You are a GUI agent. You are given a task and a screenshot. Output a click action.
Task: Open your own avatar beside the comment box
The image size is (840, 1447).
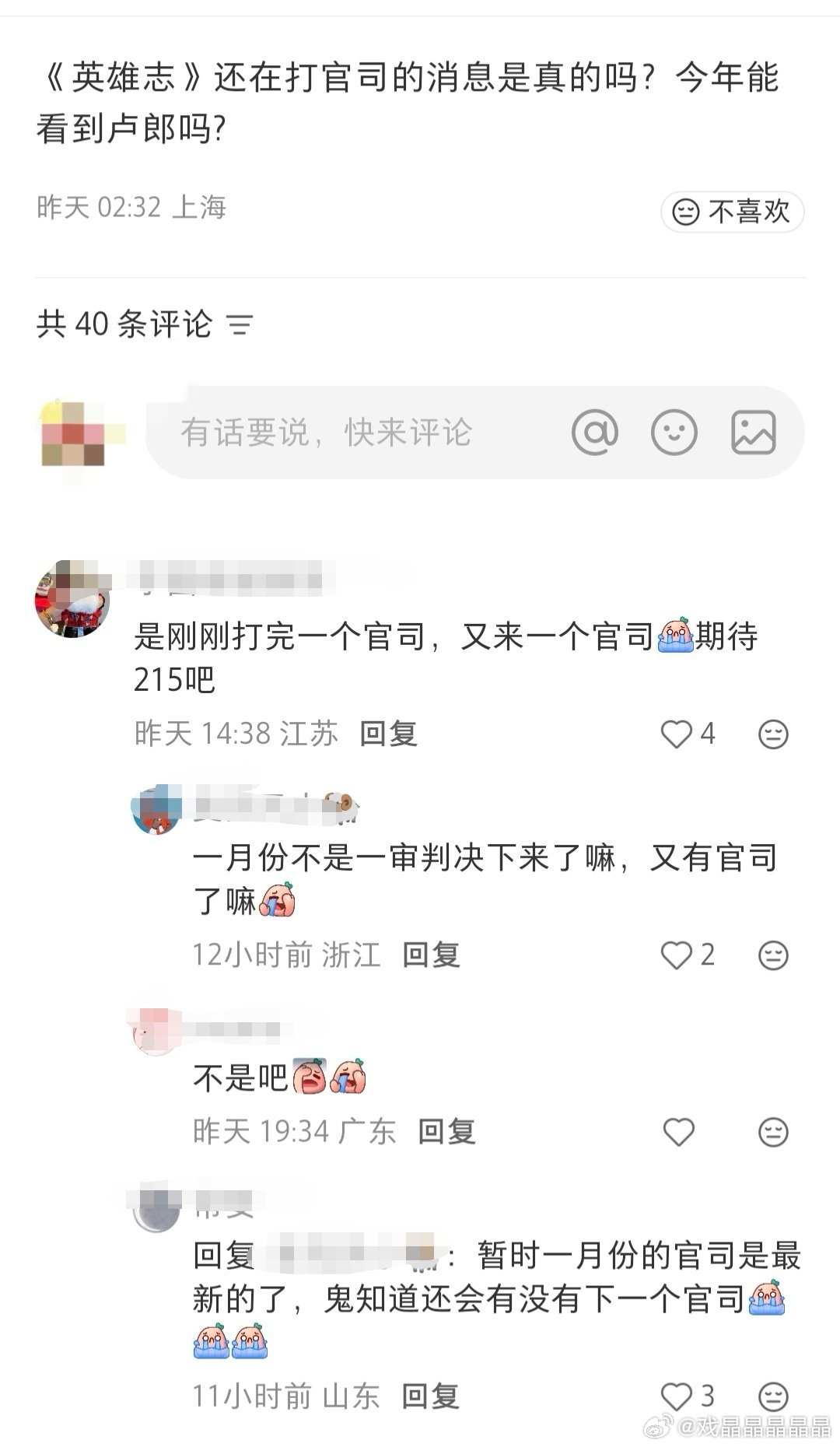pos(74,433)
